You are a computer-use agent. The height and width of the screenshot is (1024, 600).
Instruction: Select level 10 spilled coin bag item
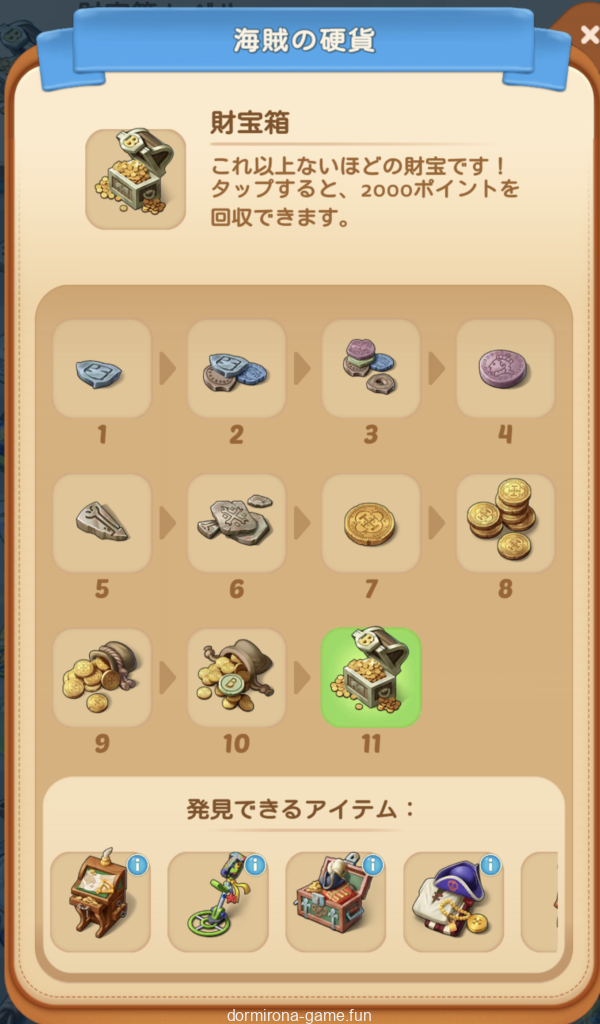(236, 678)
